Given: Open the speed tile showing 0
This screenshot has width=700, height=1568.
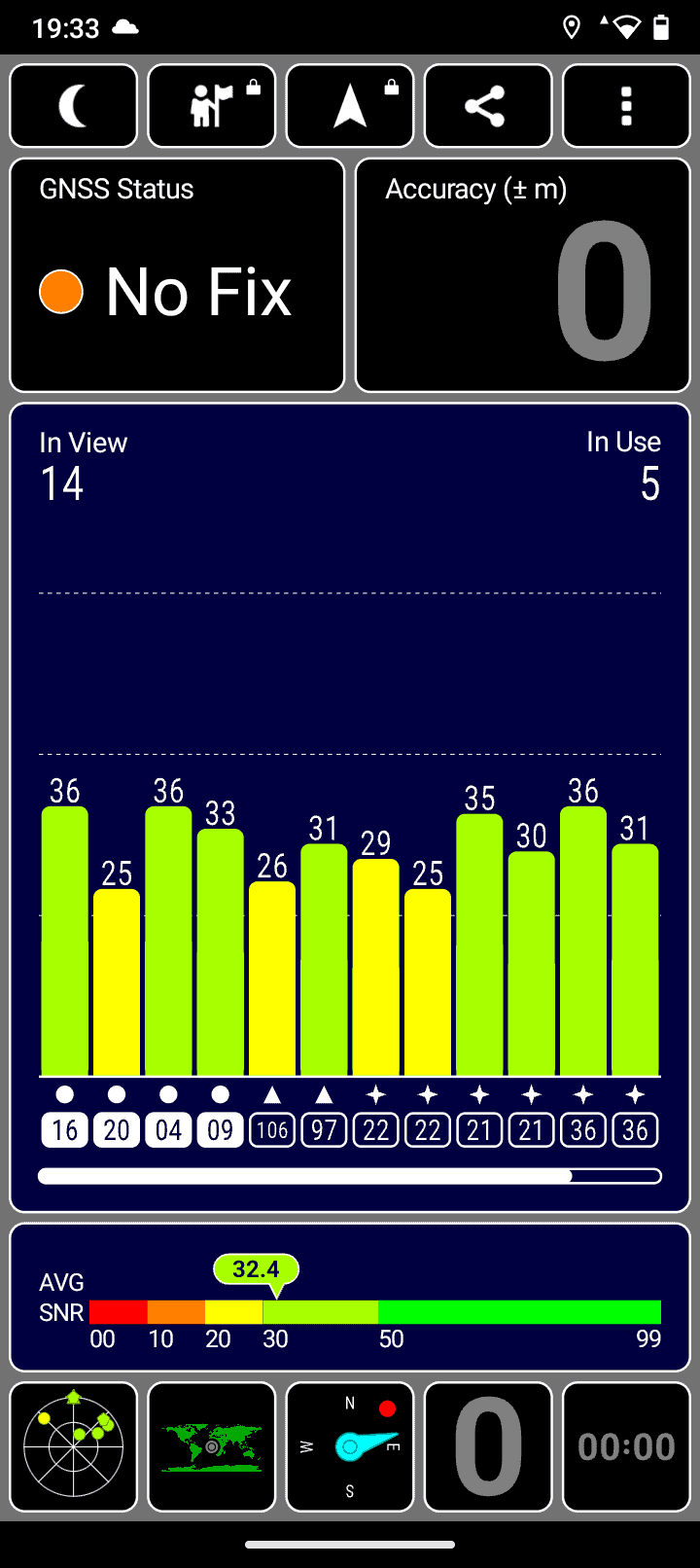Looking at the screenshot, I should pos(488,1446).
